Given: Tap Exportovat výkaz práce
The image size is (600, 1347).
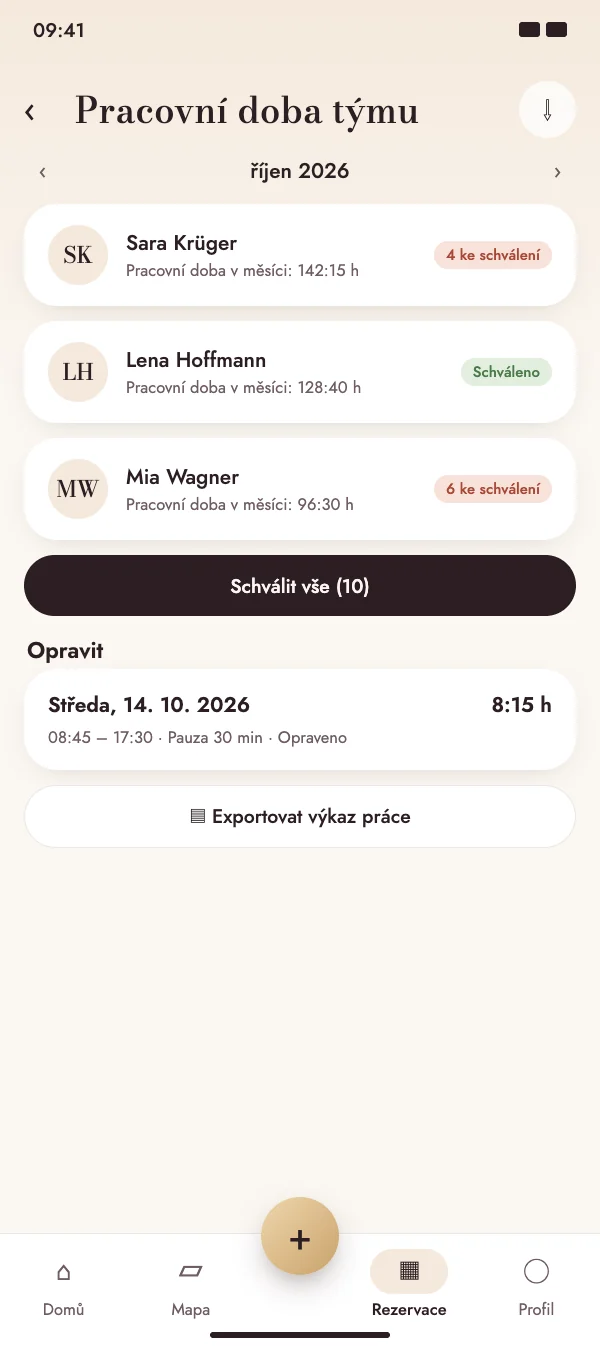Looking at the screenshot, I should point(300,817).
